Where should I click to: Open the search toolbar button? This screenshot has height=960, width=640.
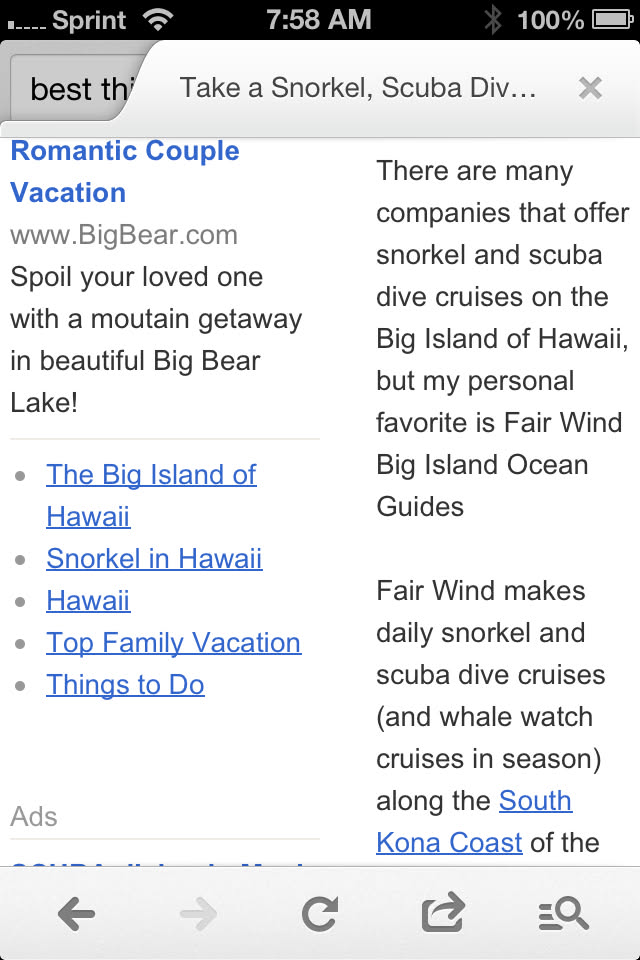(x=563, y=914)
